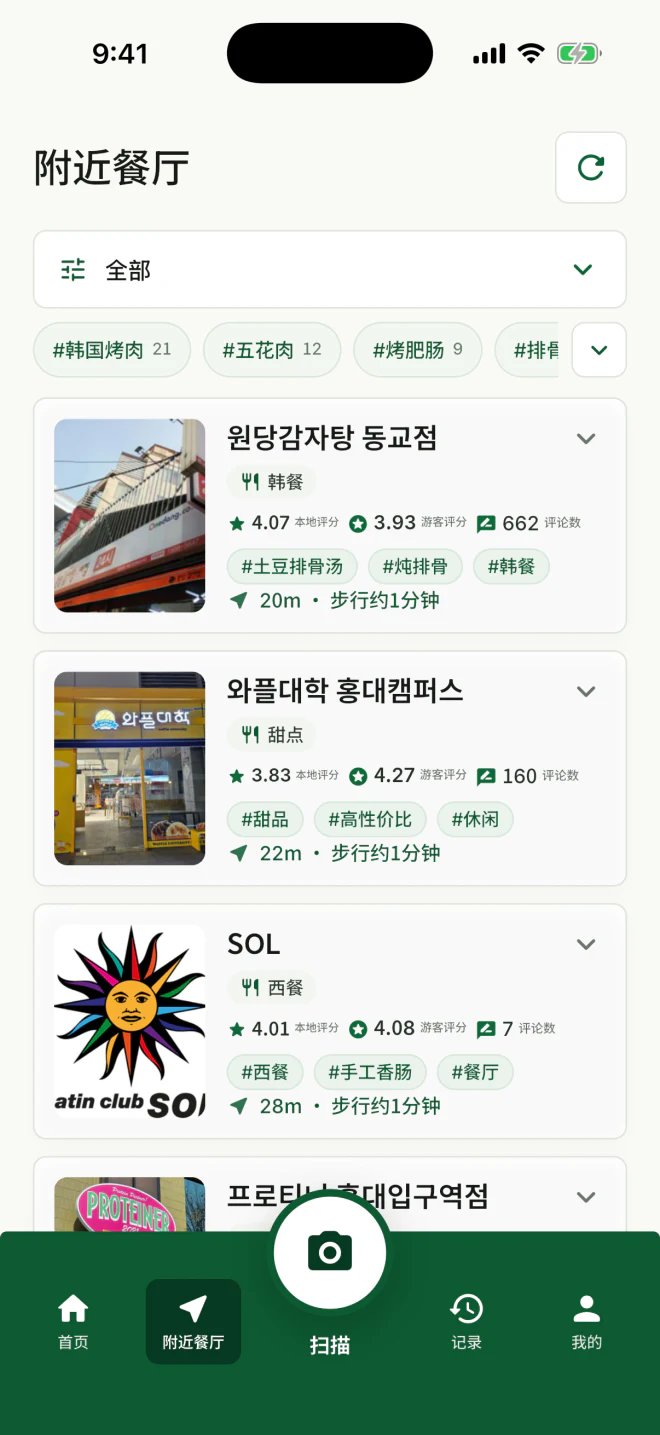660x1435 pixels.
Task: Expand details for 원당감자탕 동교점
Action: [x=586, y=439]
